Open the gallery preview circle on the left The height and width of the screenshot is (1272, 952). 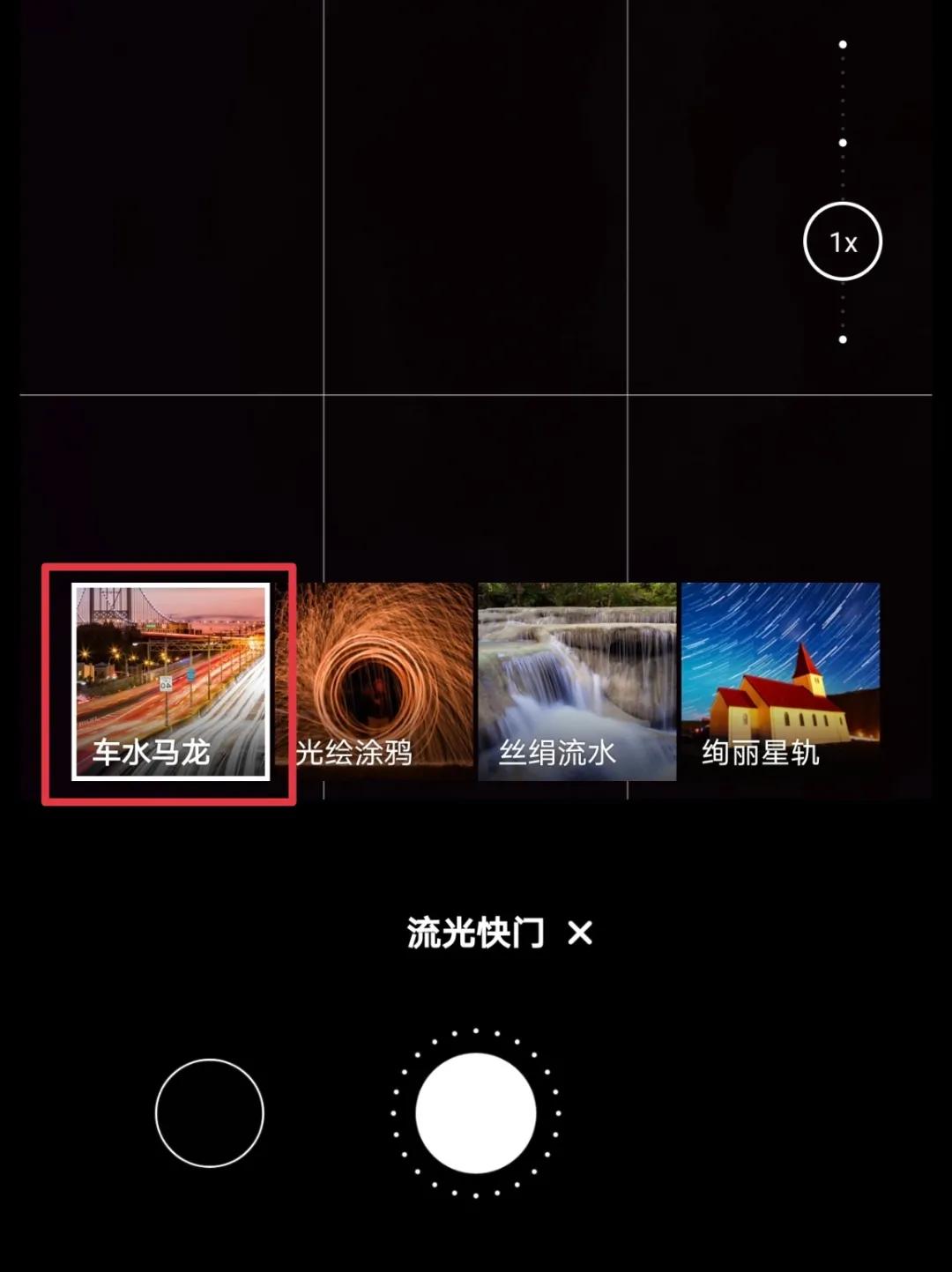click(210, 1111)
